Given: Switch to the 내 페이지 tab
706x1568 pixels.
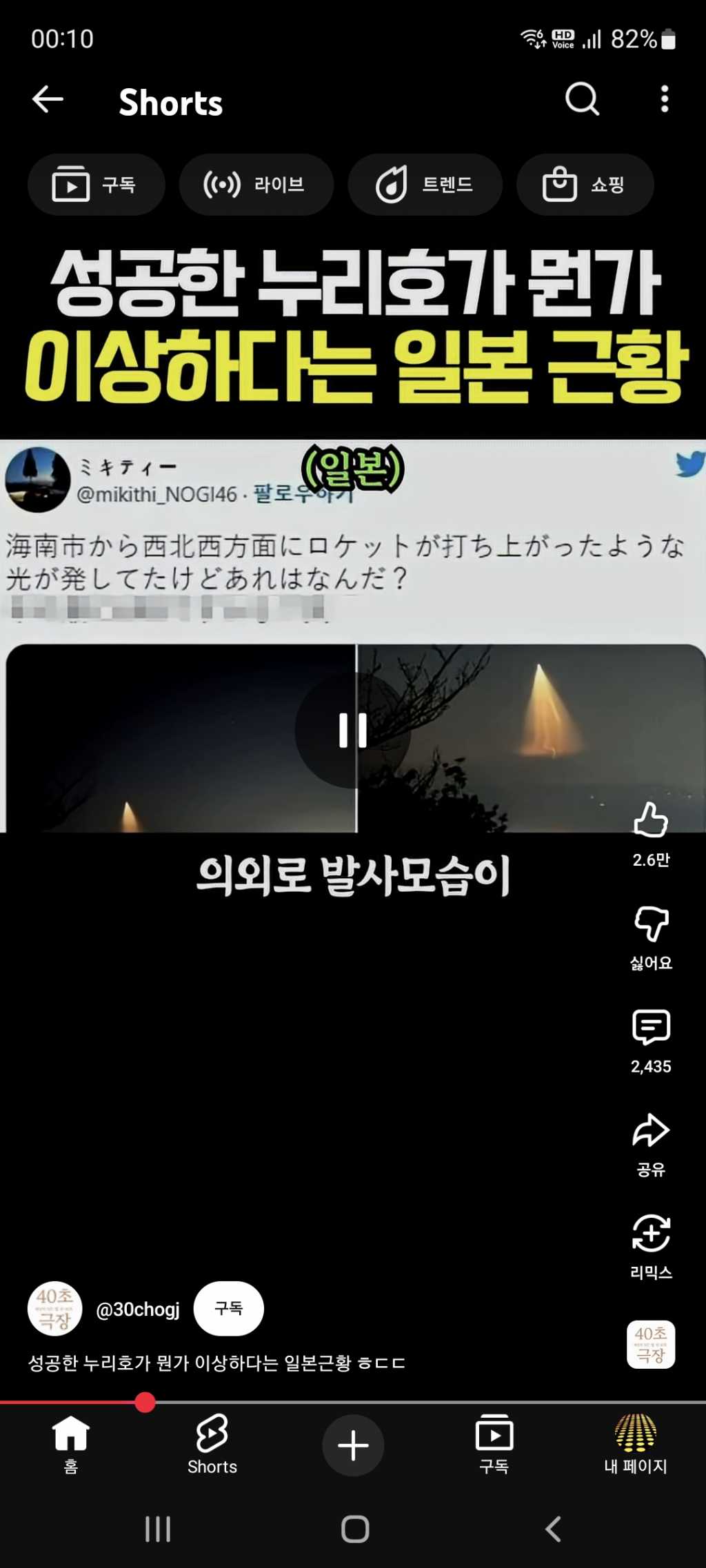Looking at the screenshot, I should (x=635, y=1445).
